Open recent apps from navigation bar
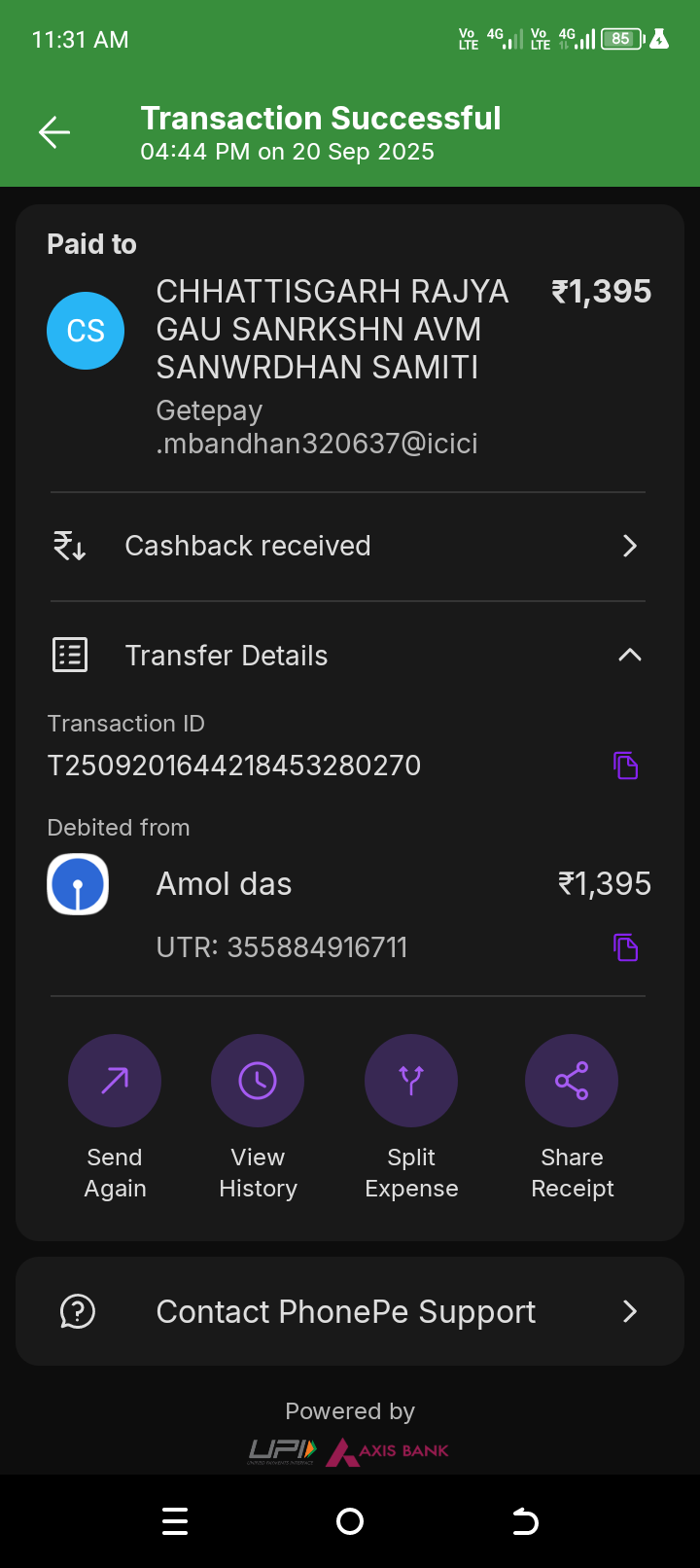Image resolution: width=700 pixels, height=1568 pixels. pyautogui.click(x=175, y=1521)
